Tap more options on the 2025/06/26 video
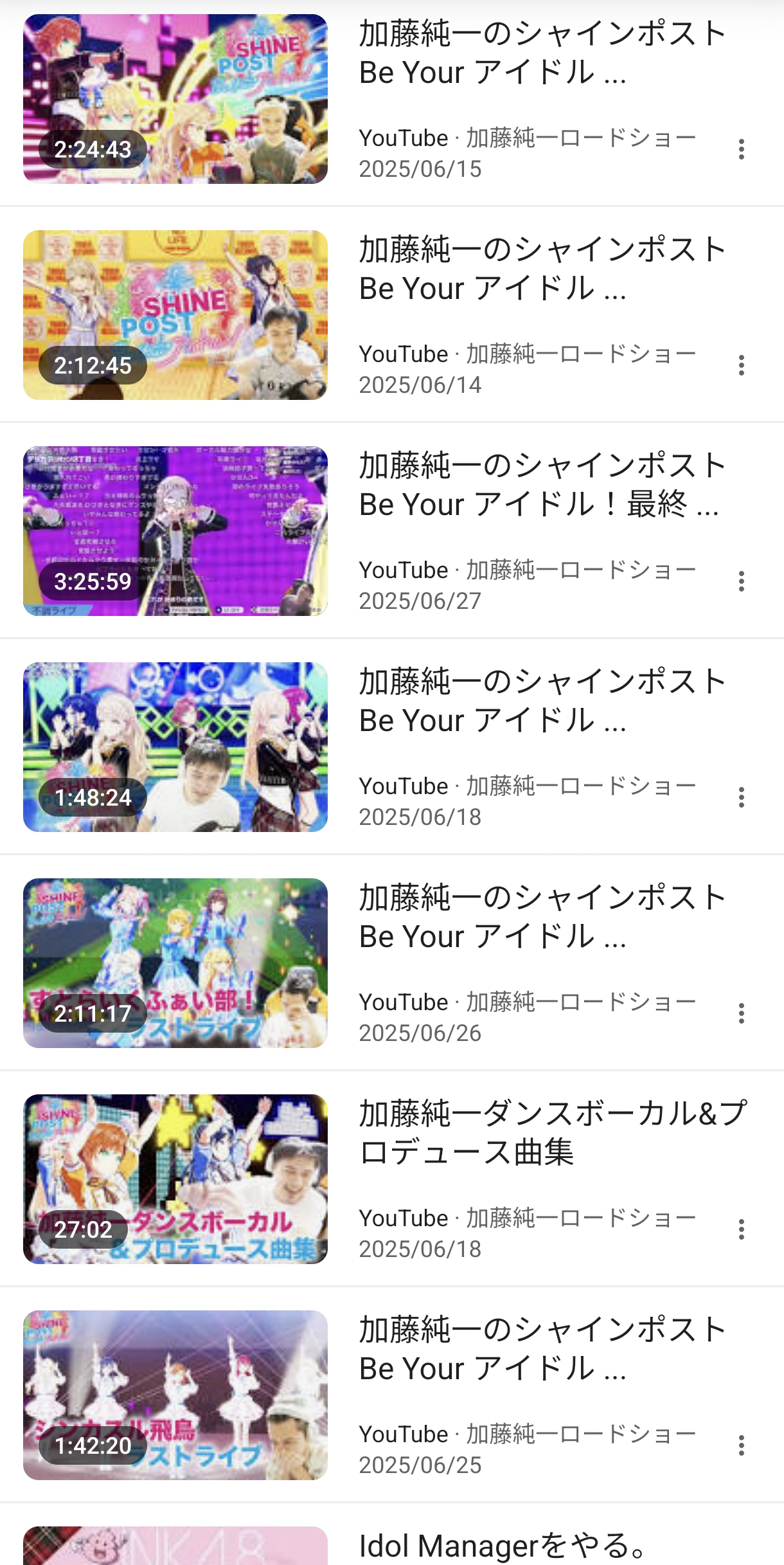The image size is (784, 1565). point(741,1013)
